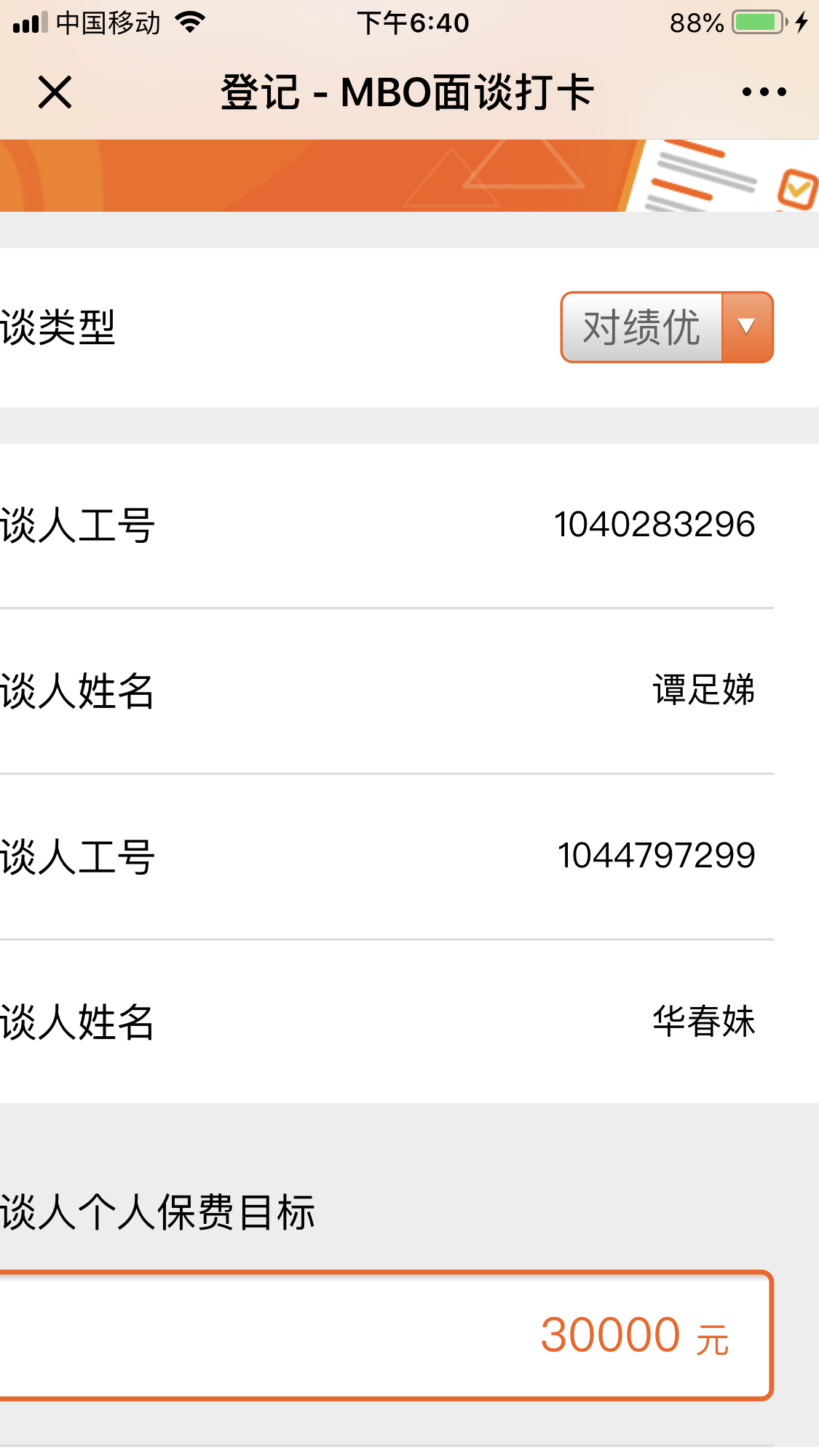Open the three-dot more options menu

(764, 92)
